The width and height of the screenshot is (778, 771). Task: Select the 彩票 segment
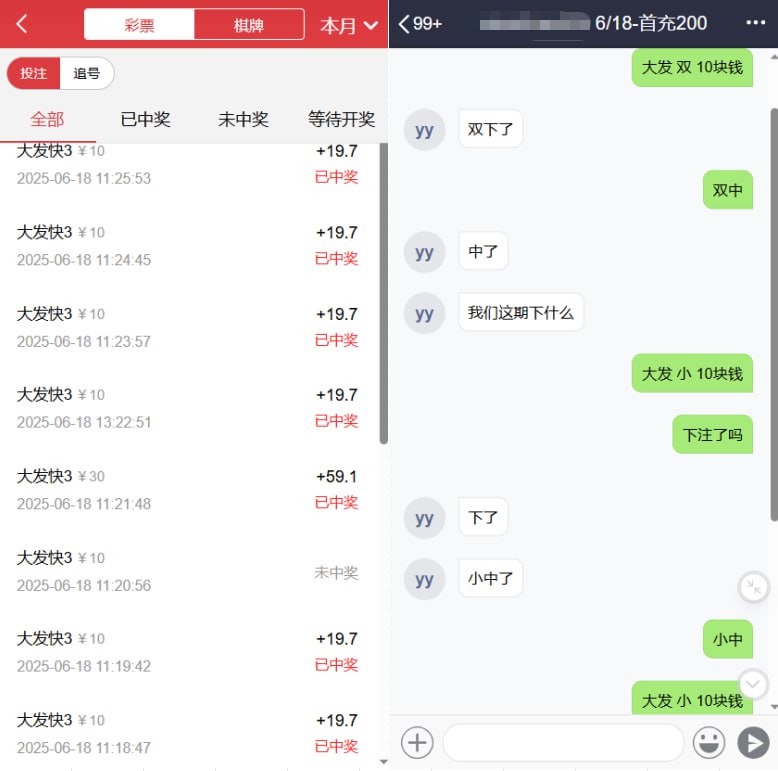(x=139, y=25)
